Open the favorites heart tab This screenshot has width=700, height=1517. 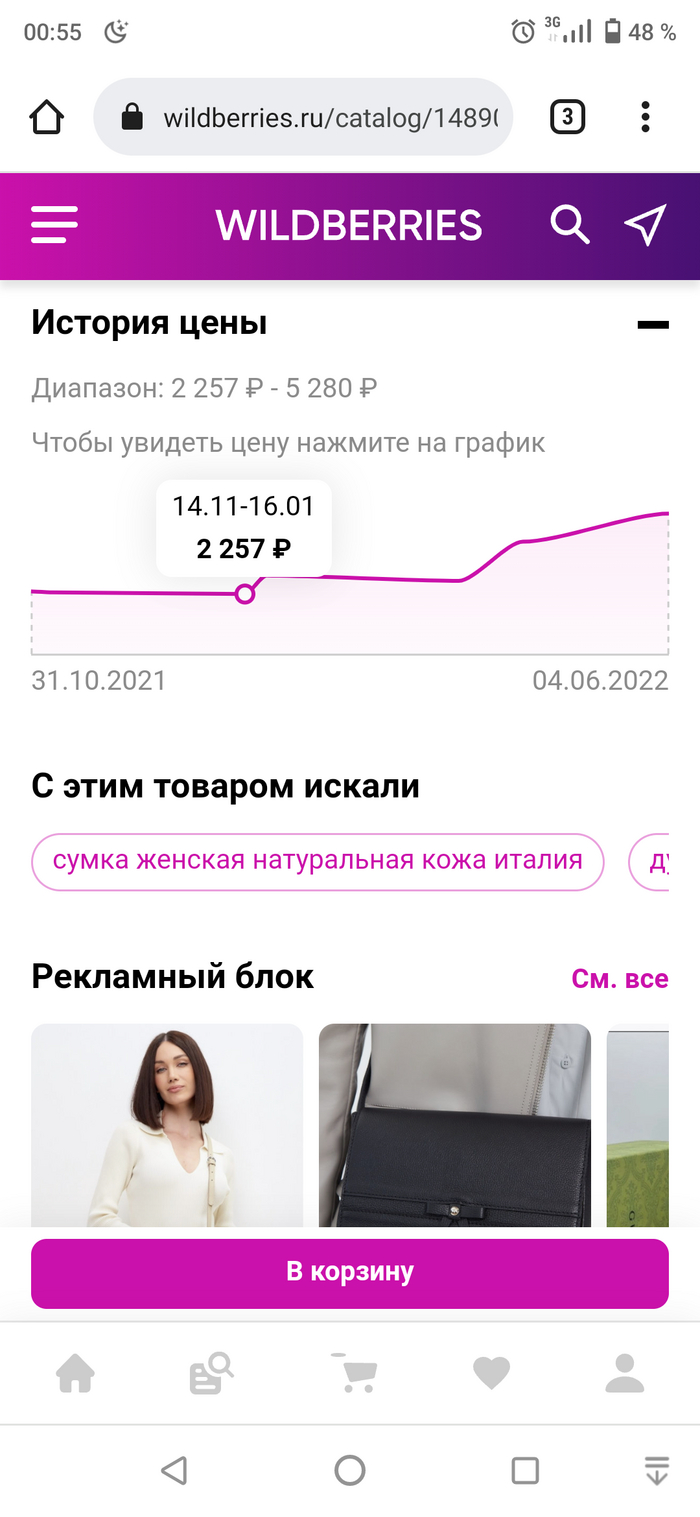[x=491, y=1374]
